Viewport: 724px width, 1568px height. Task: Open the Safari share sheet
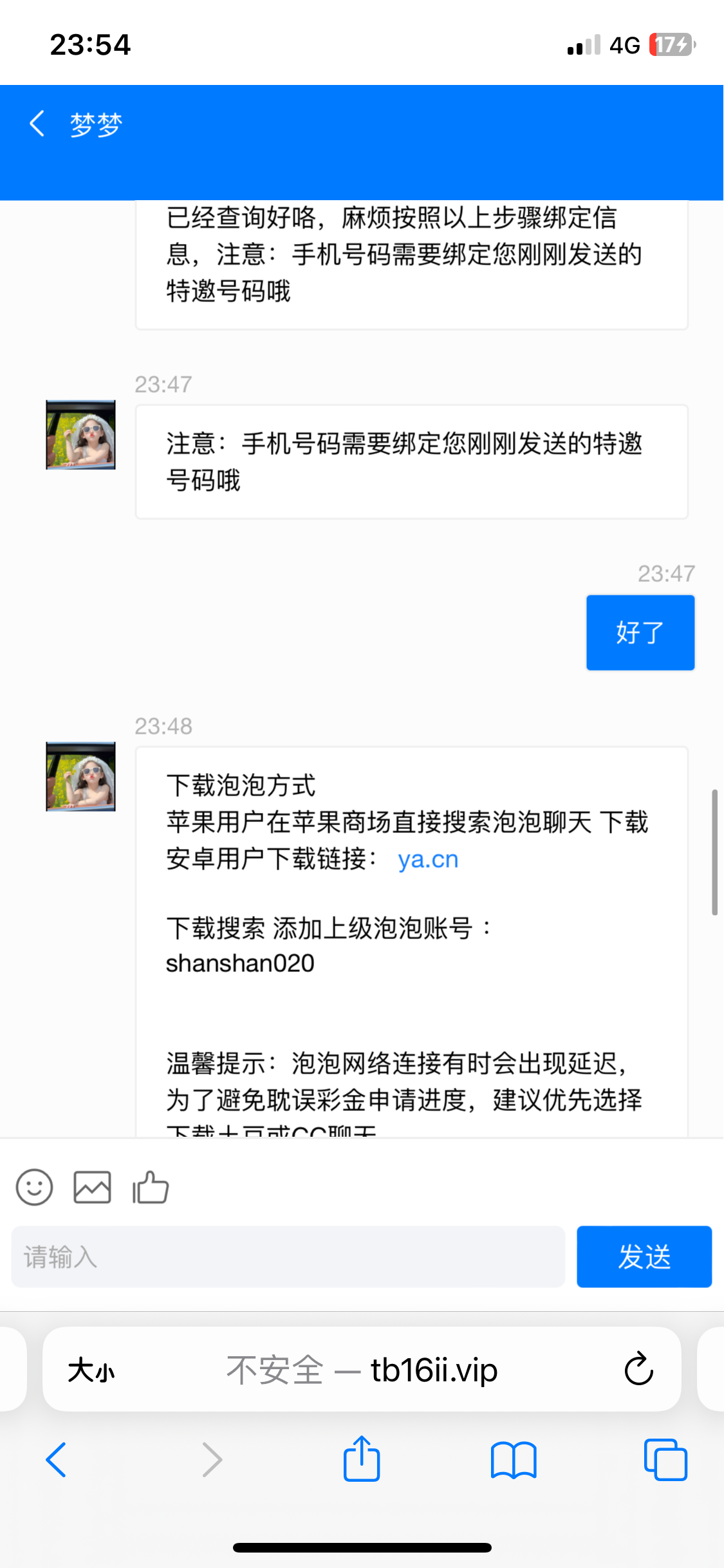click(x=362, y=1459)
